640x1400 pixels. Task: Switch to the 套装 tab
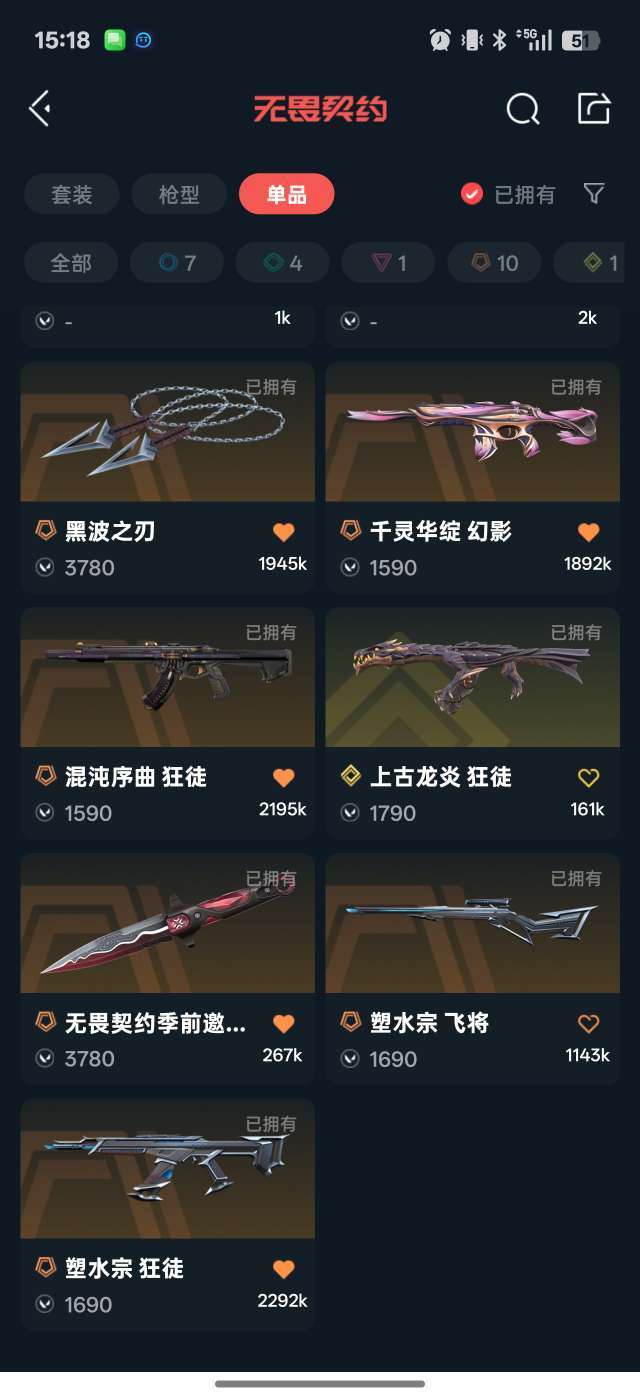(71, 194)
